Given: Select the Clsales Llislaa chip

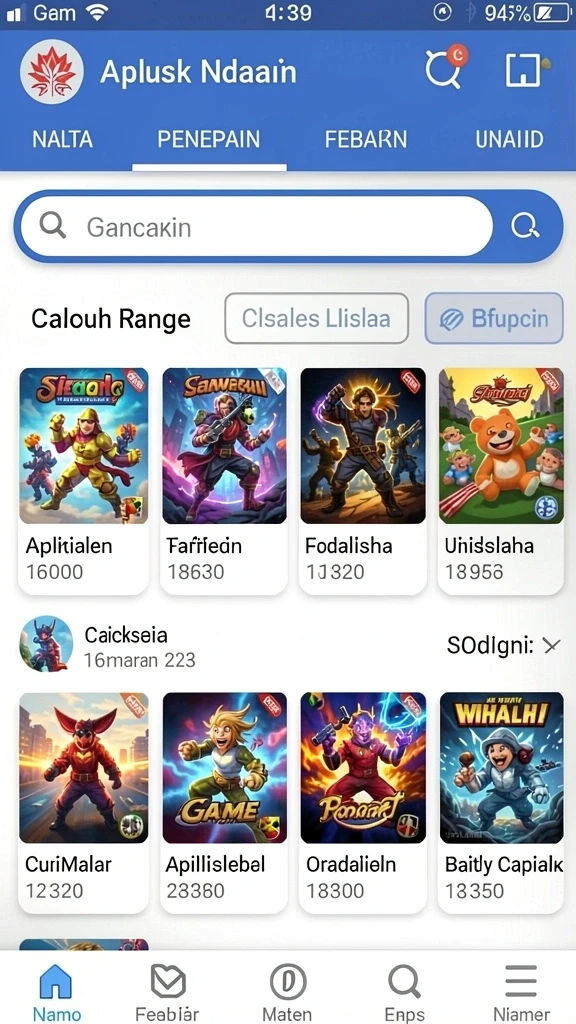Looking at the screenshot, I should point(317,319).
